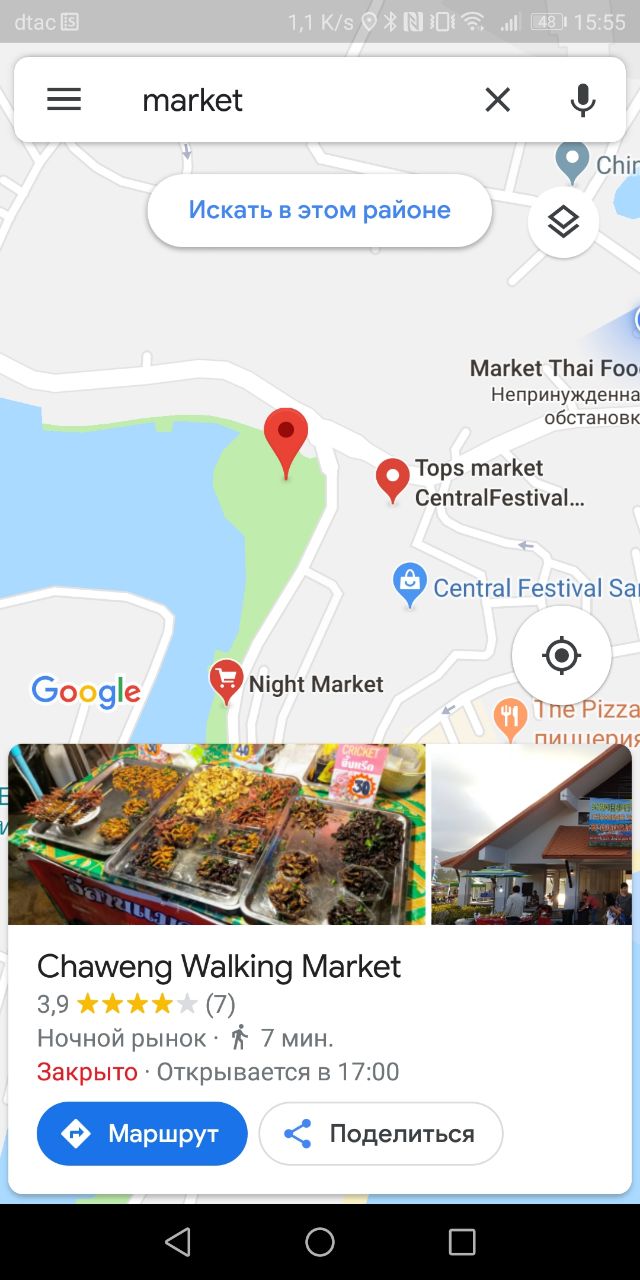Select the Night Market pin
640x1280 pixels.
(x=227, y=682)
